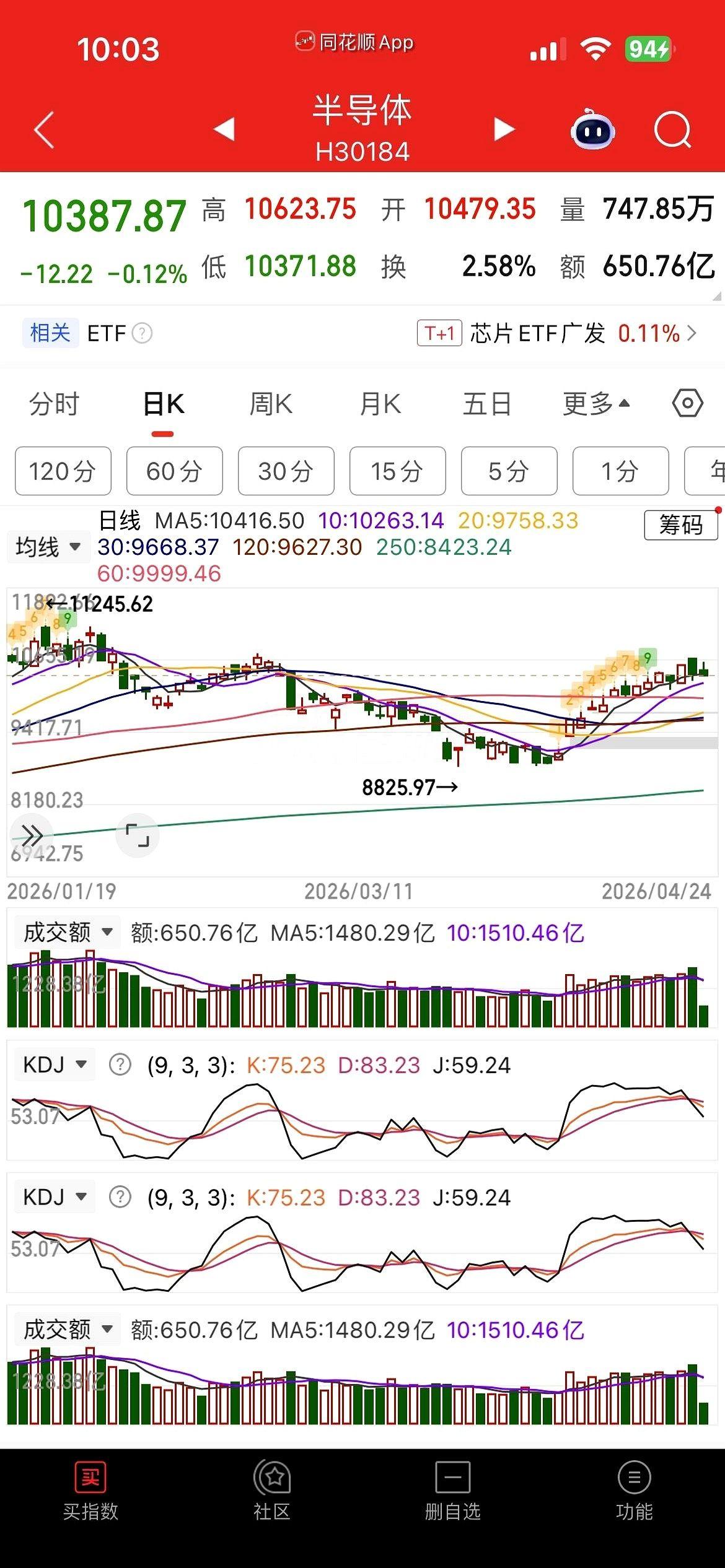Choose the 15分 interval chip
Image resolution: width=725 pixels, height=1568 pixels.
pos(397,471)
